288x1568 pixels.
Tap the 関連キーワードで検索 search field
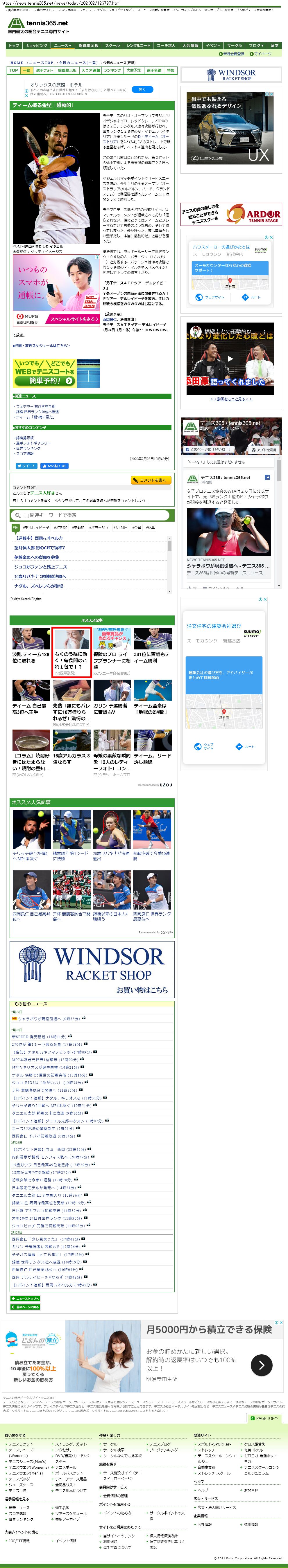(x=91, y=515)
